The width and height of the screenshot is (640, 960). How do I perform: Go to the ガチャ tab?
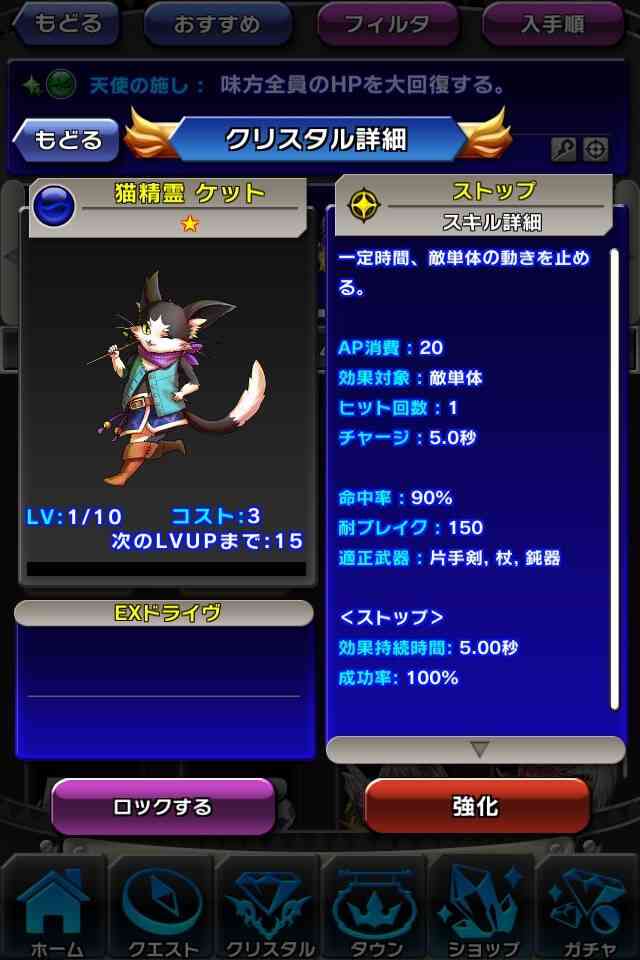click(x=587, y=909)
